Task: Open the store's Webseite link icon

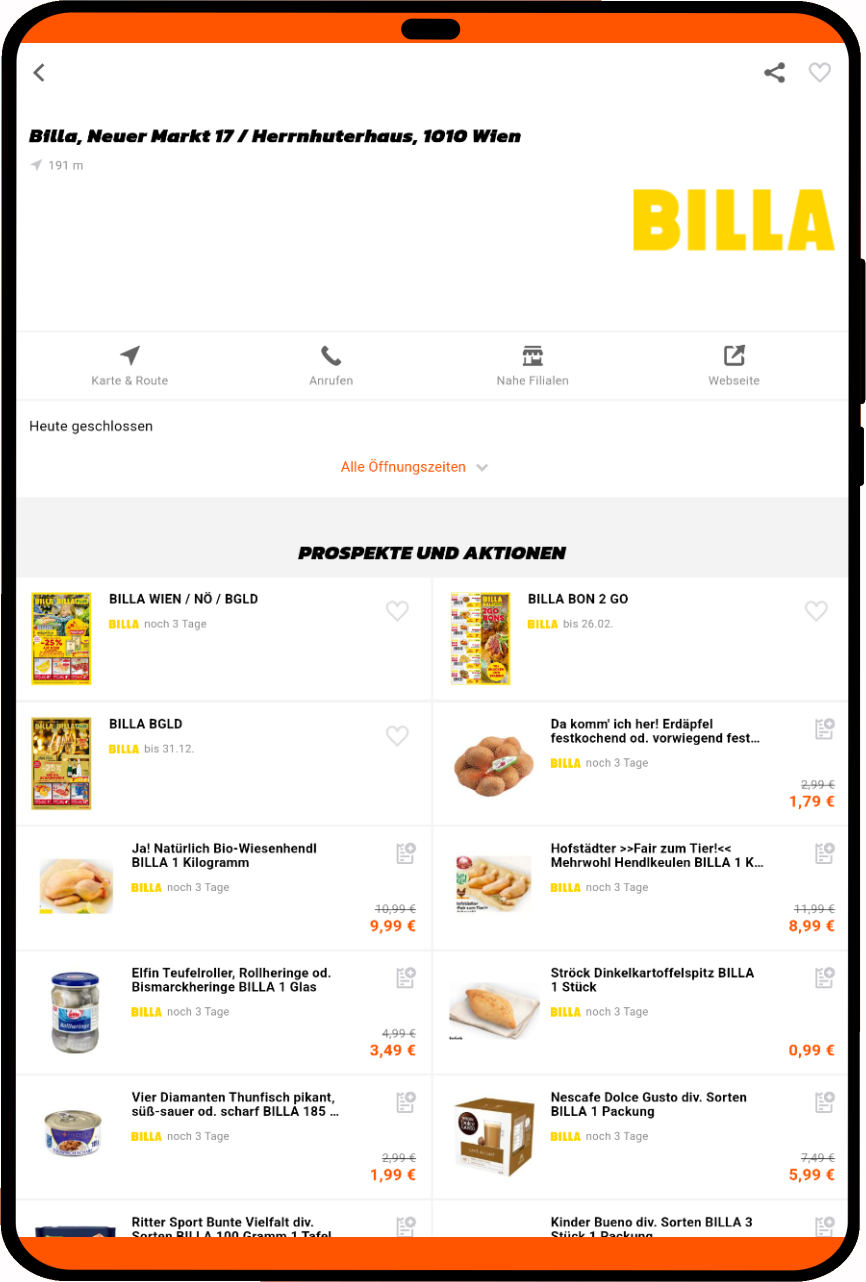Action: 734,364
